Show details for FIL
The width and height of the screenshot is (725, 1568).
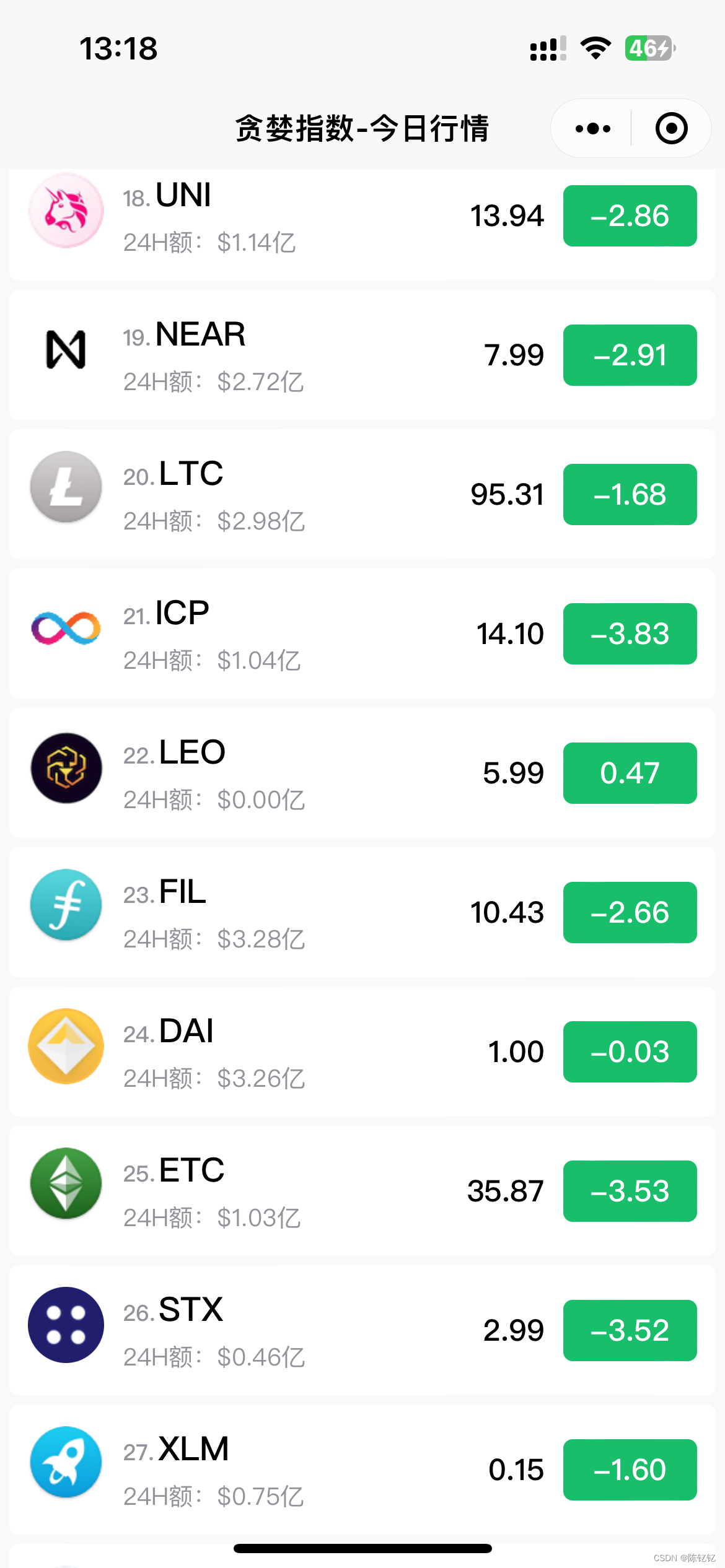coord(279,913)
